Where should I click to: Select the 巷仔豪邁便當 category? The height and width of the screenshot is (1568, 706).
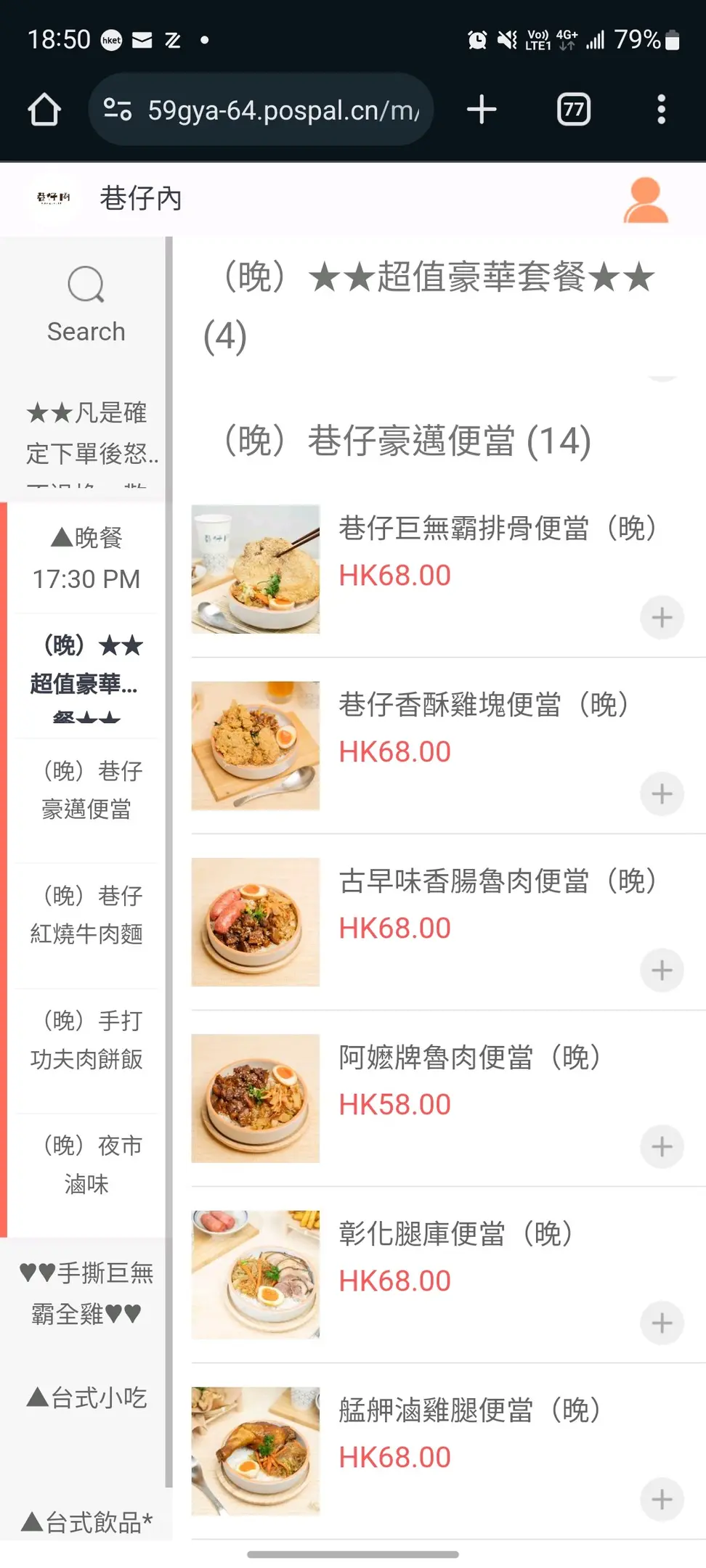coord(86,790)
